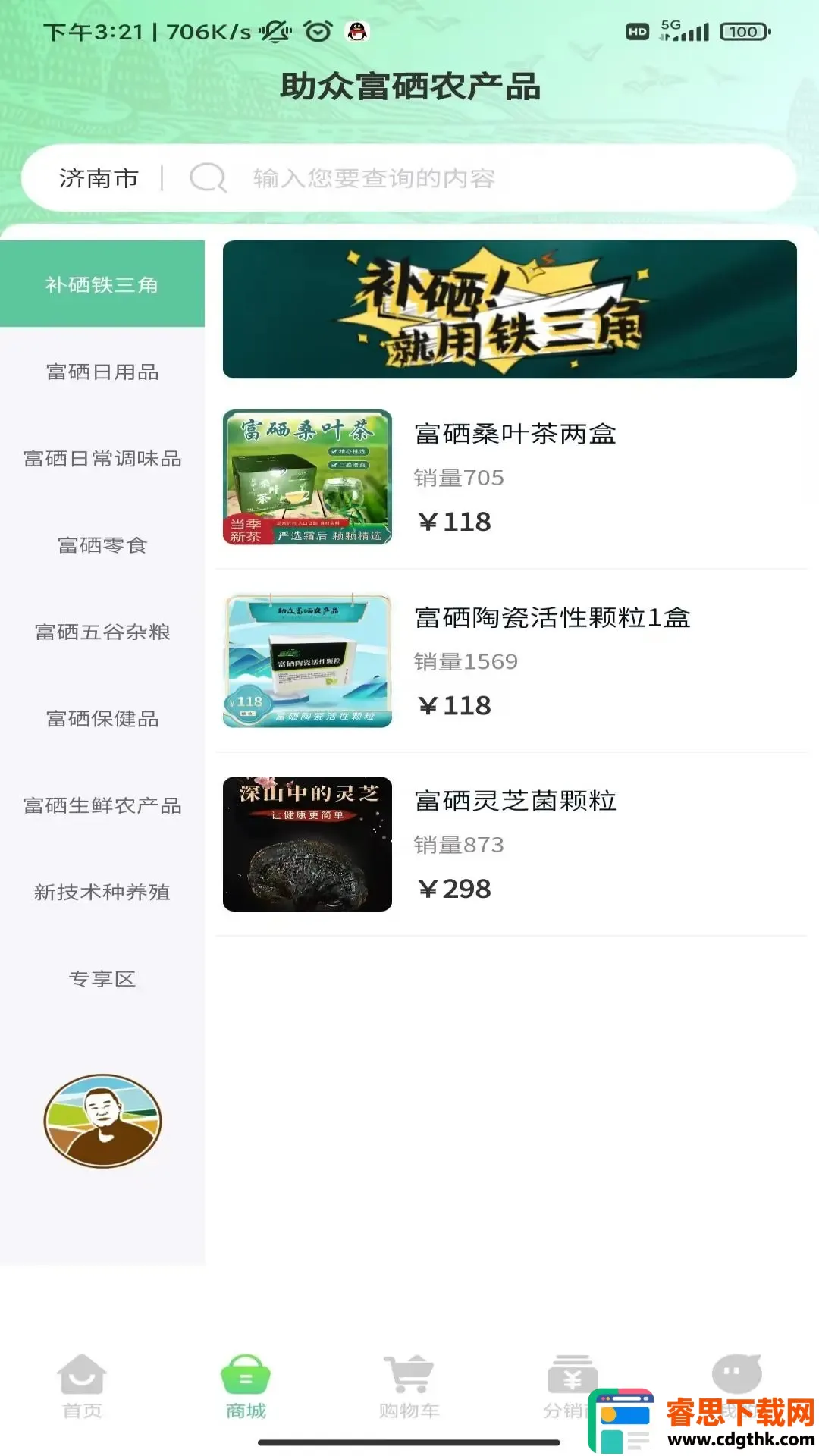The width and height of the screenshot is (819, 1456).
Task: Tap the 商城 tab
Action: [x=246, y=1386]
